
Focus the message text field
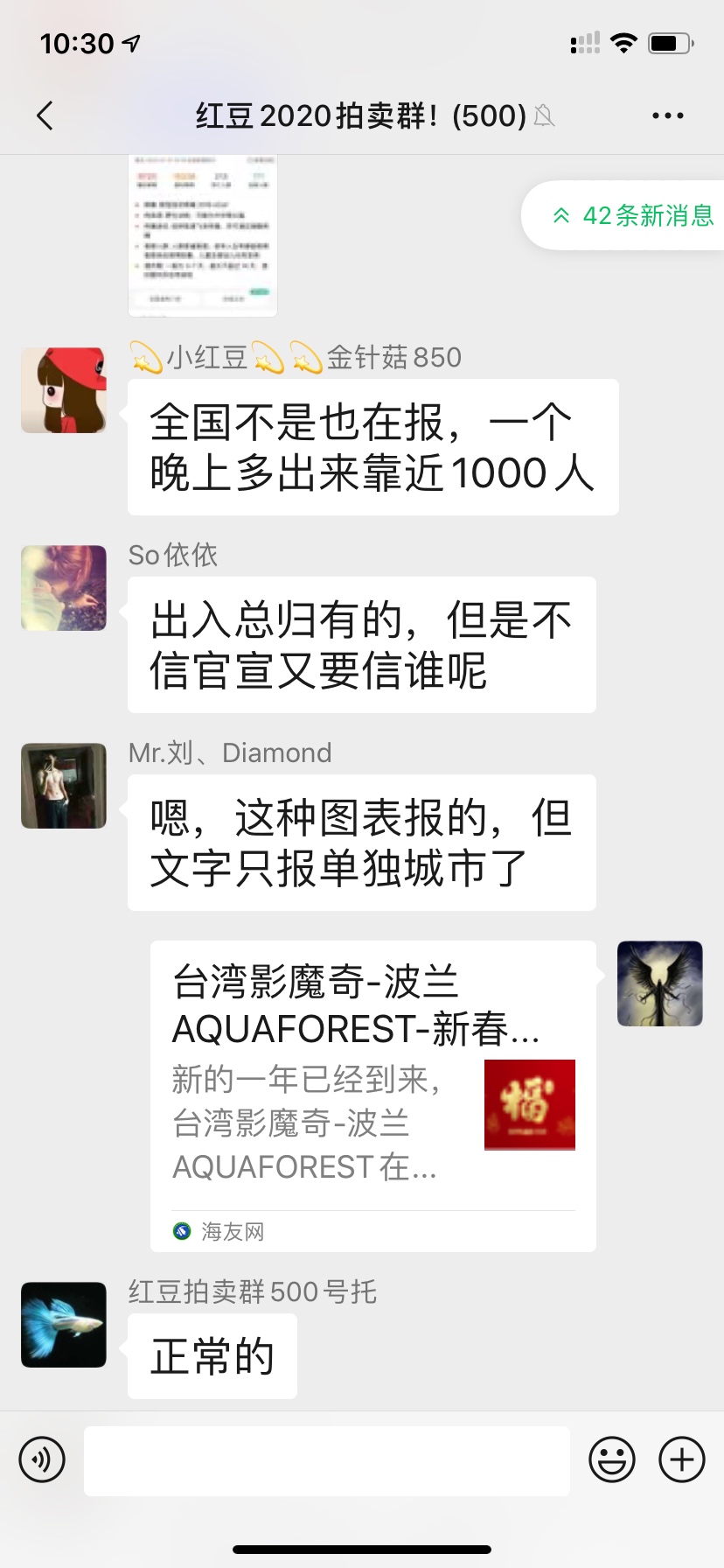coord(327,1459)
